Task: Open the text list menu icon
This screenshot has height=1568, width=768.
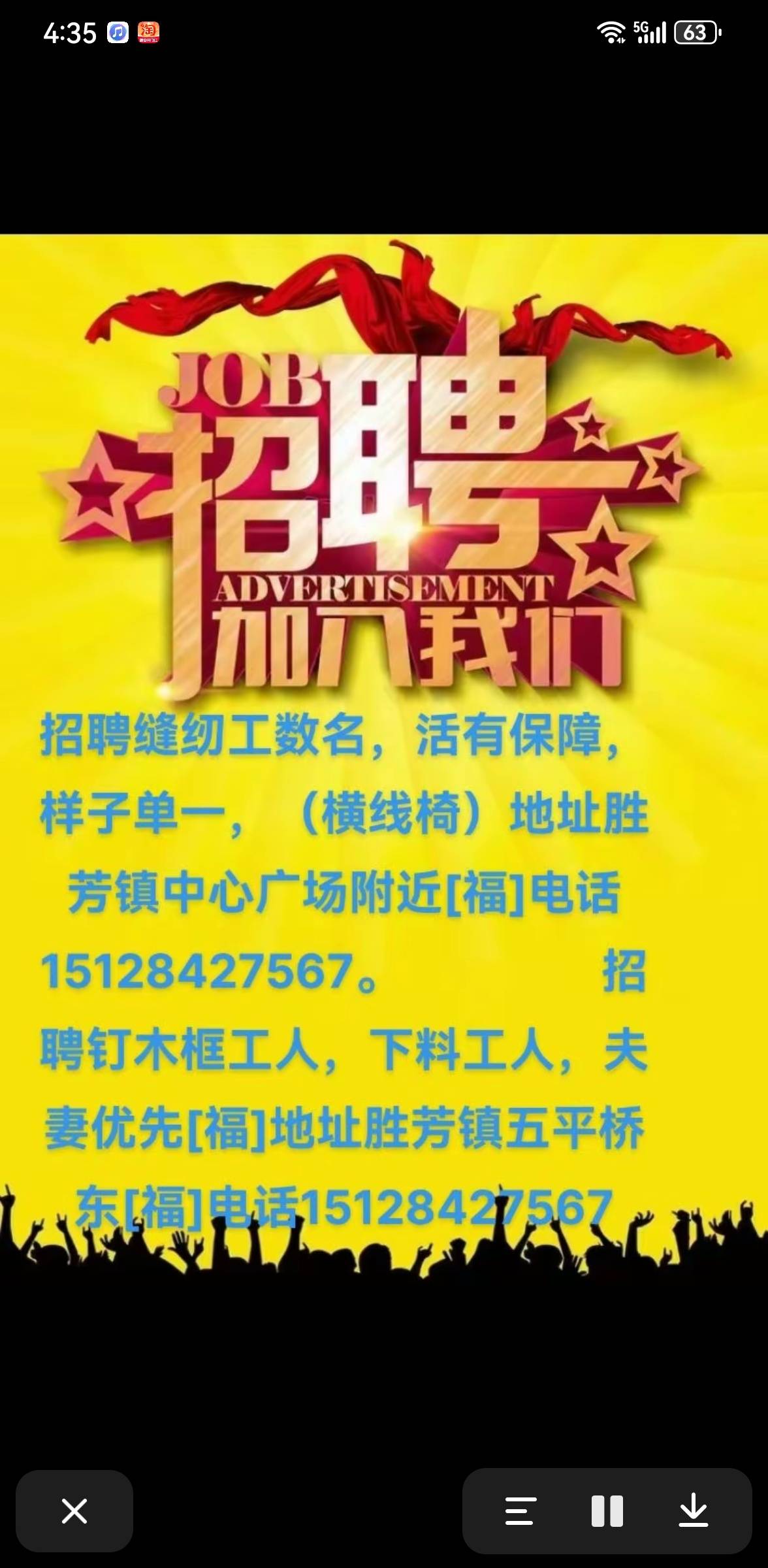Action: click(520, 1511)
